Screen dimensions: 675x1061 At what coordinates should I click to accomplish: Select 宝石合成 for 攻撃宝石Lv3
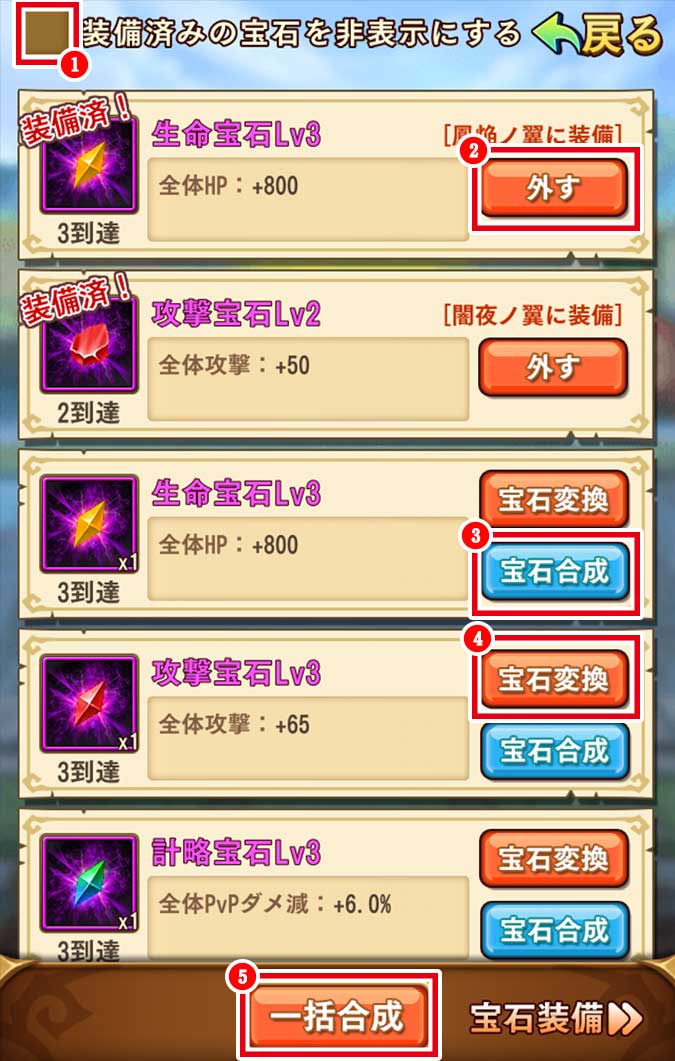[553, 750]
